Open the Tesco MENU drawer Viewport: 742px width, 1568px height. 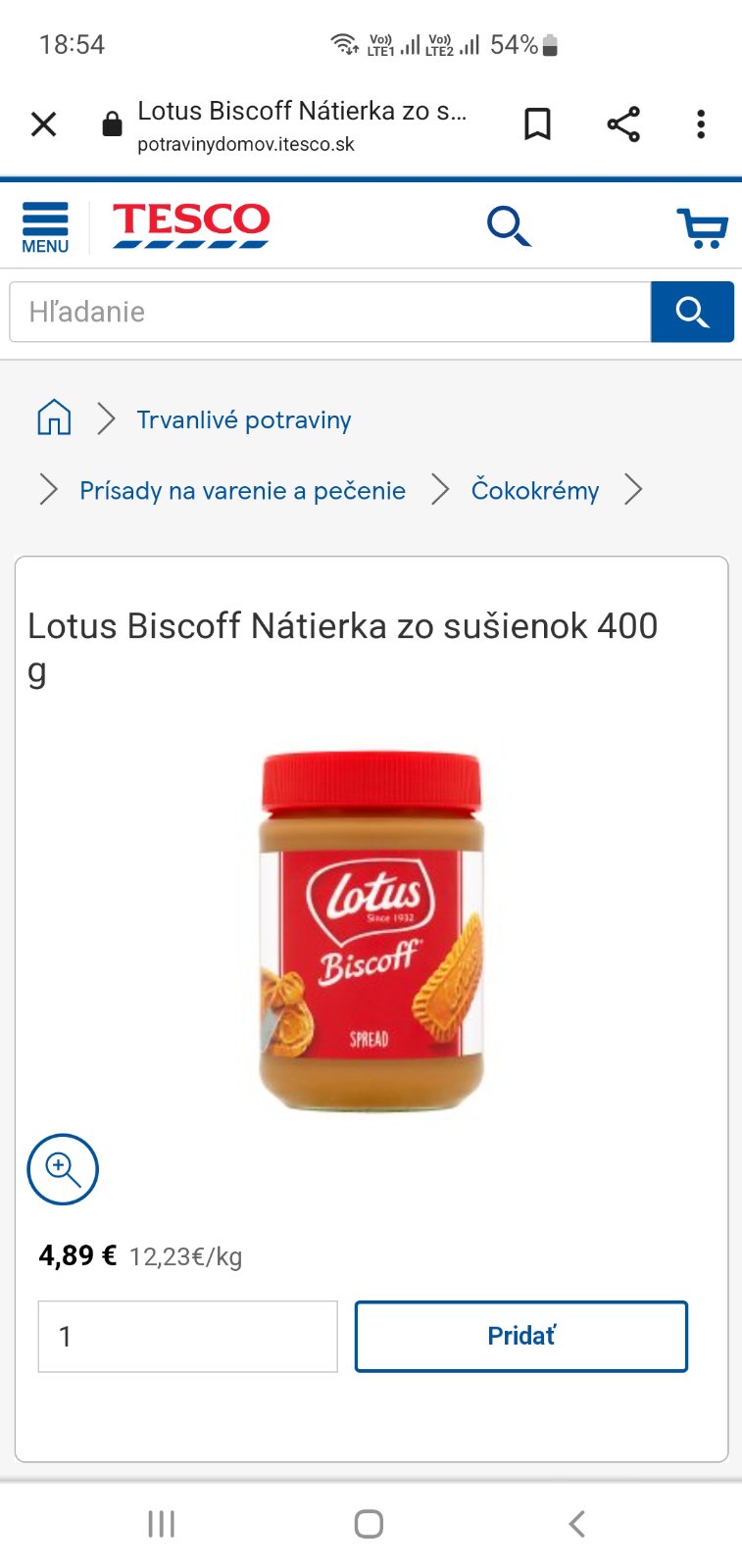click(45, 227)
